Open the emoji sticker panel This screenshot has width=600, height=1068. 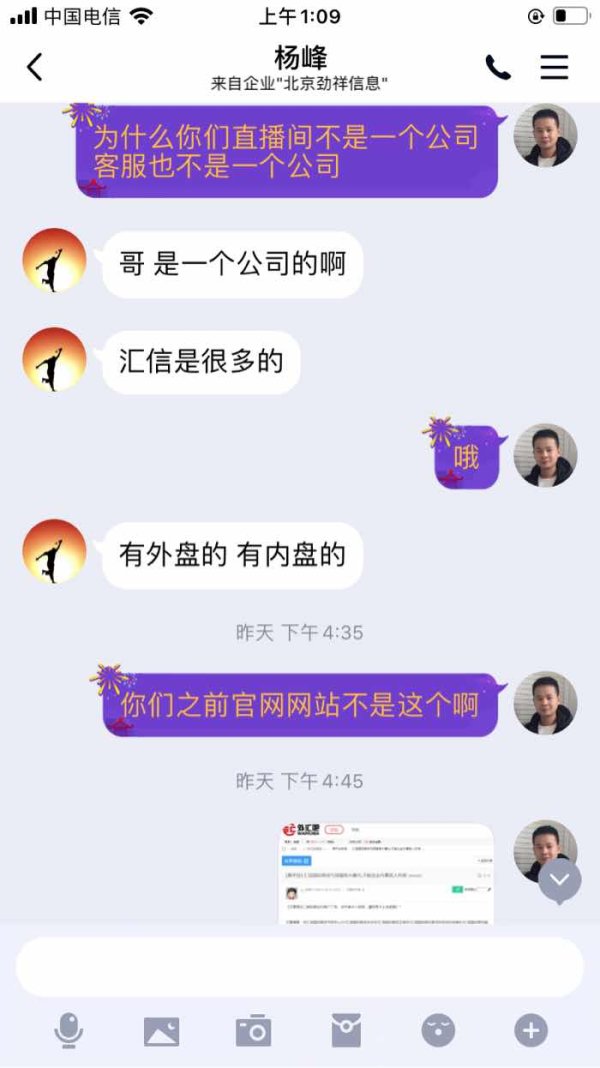pos(438,1030)
